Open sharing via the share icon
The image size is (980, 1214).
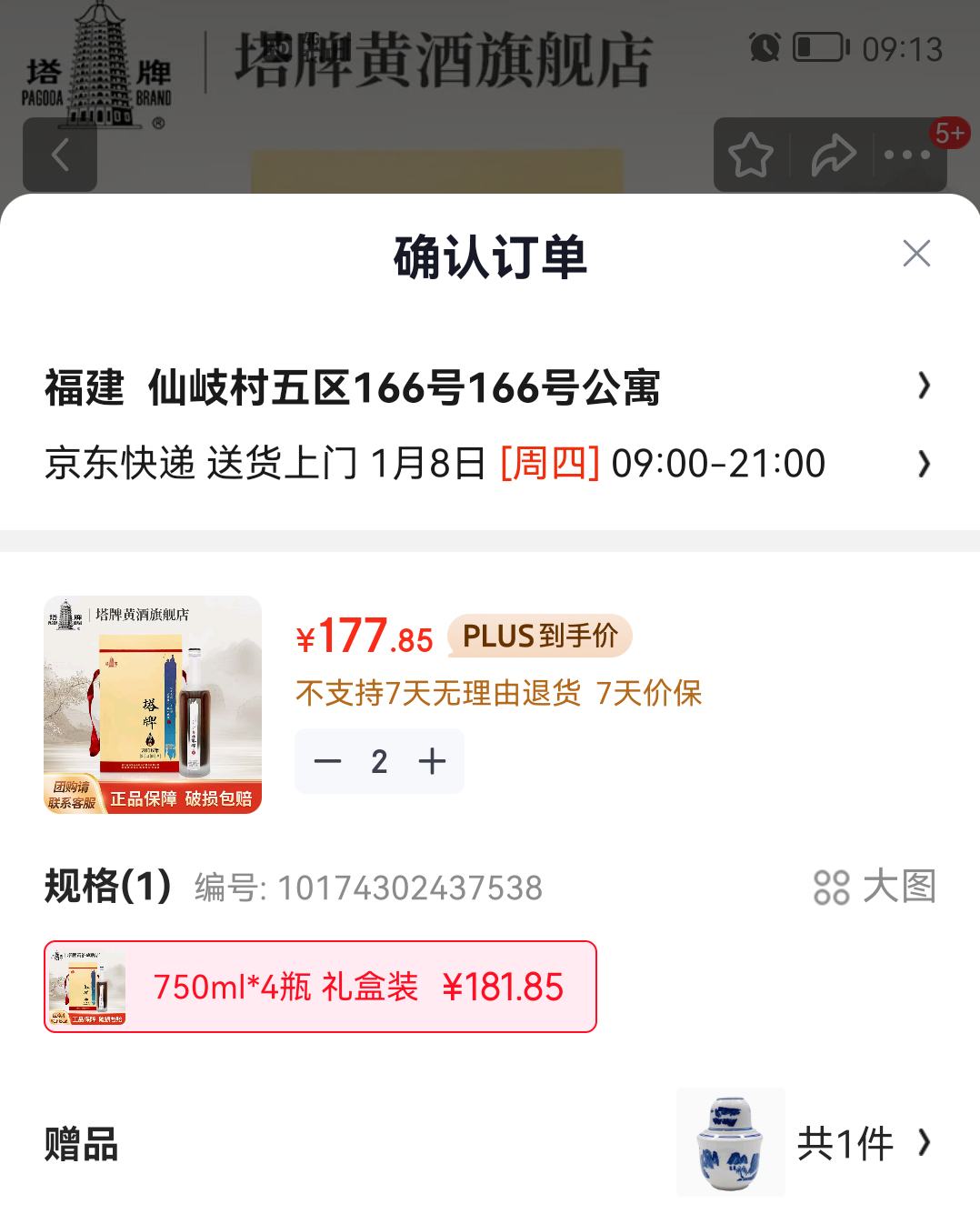point(833,156)
